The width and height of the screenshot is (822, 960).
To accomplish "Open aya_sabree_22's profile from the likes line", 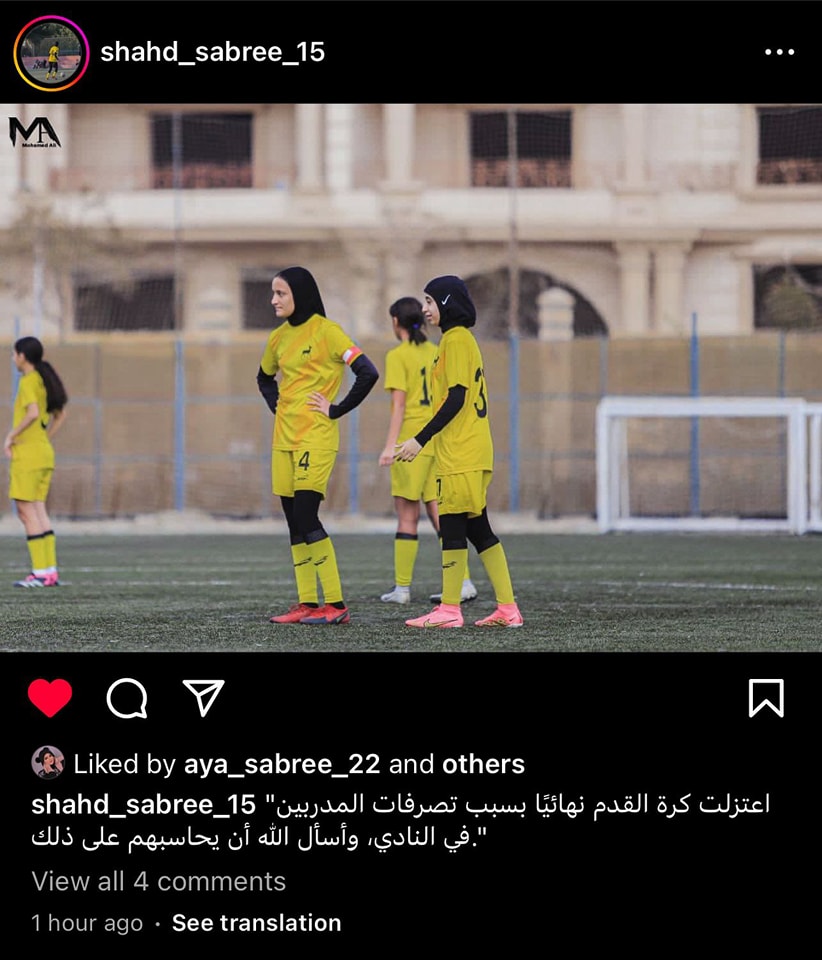I will [x=282, y=765].
